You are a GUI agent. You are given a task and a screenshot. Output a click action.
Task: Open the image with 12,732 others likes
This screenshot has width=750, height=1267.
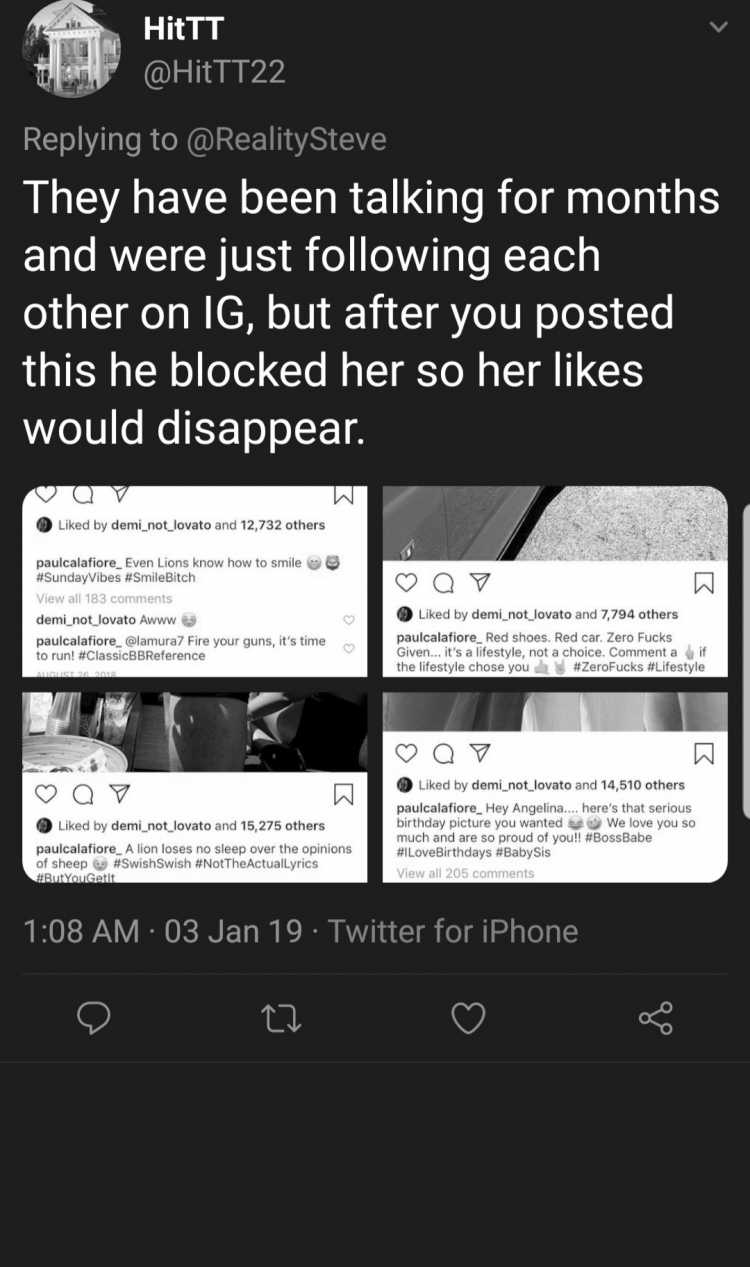(x=195, y=582)
